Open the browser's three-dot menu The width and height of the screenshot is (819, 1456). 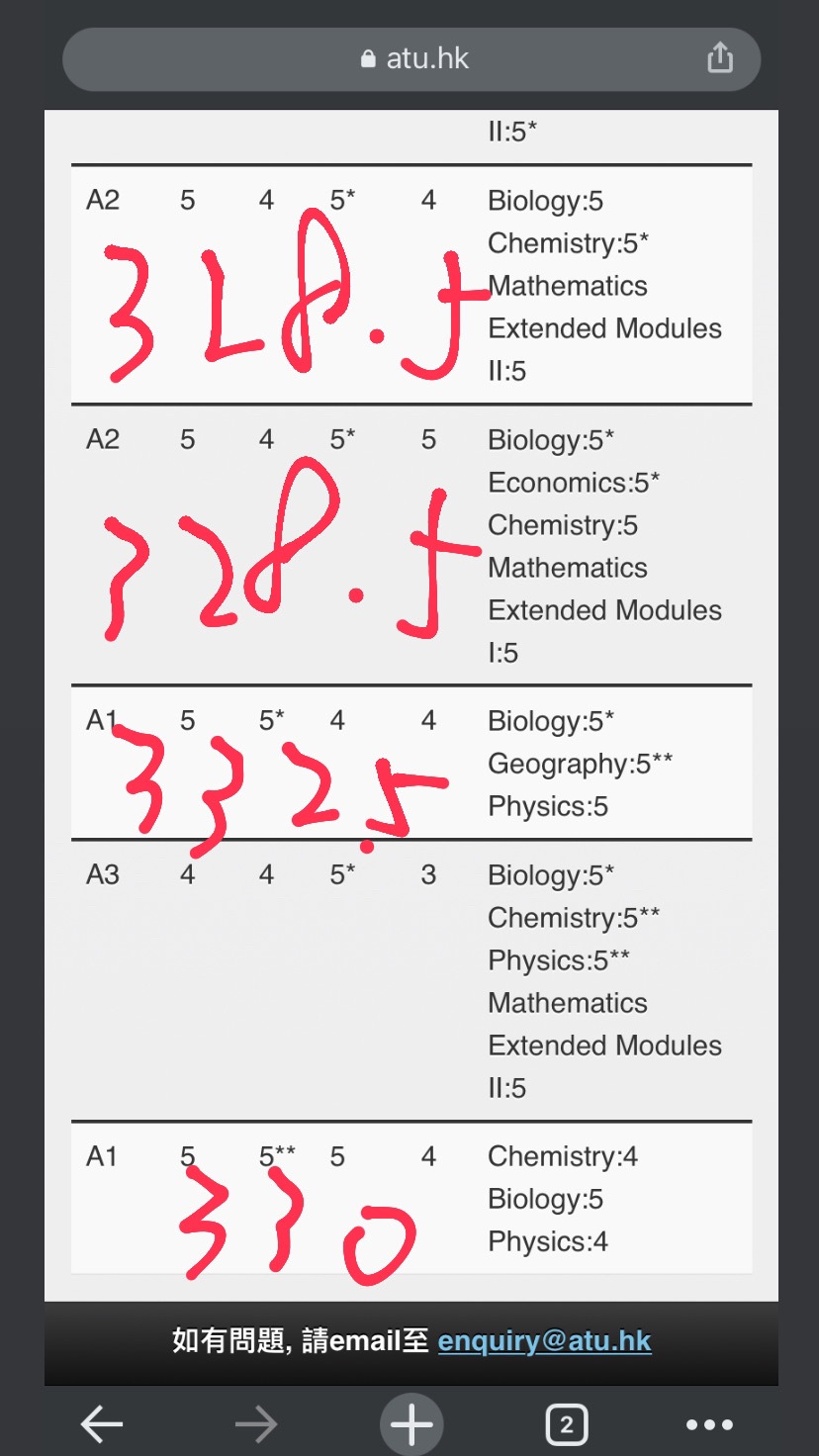pos(709,1425)
